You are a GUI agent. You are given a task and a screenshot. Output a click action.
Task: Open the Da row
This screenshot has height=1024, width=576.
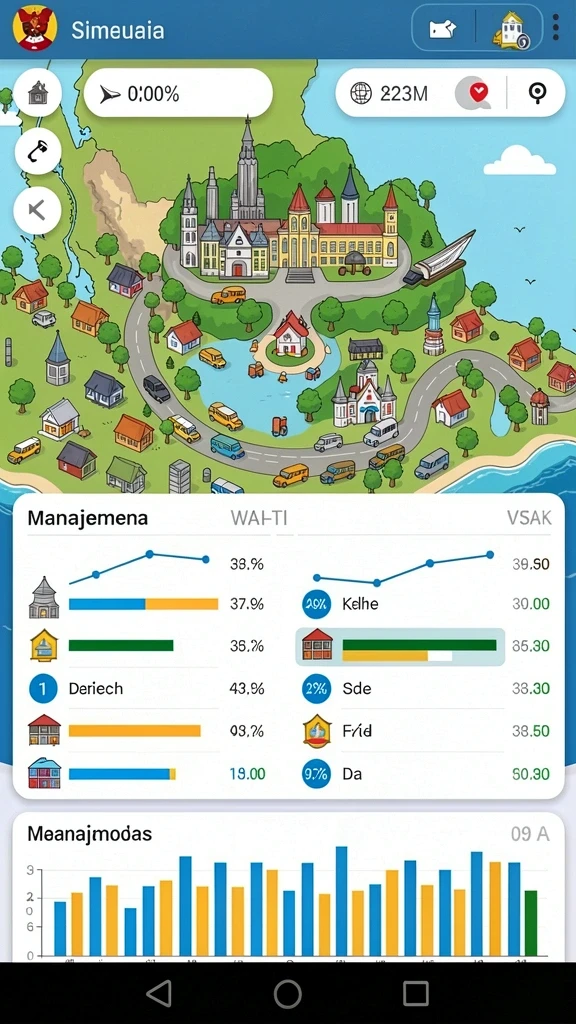[428, 774]
